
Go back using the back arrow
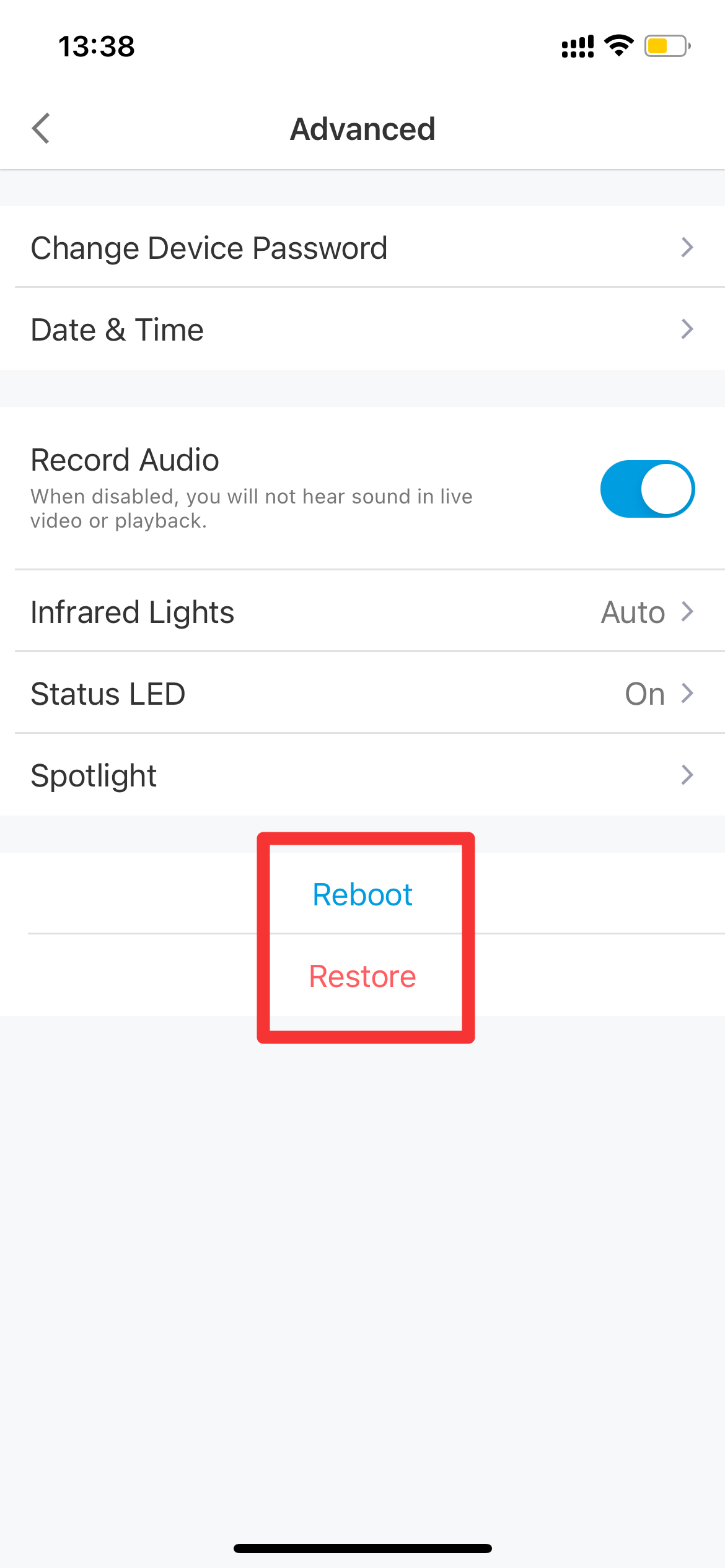click(41, 129)
